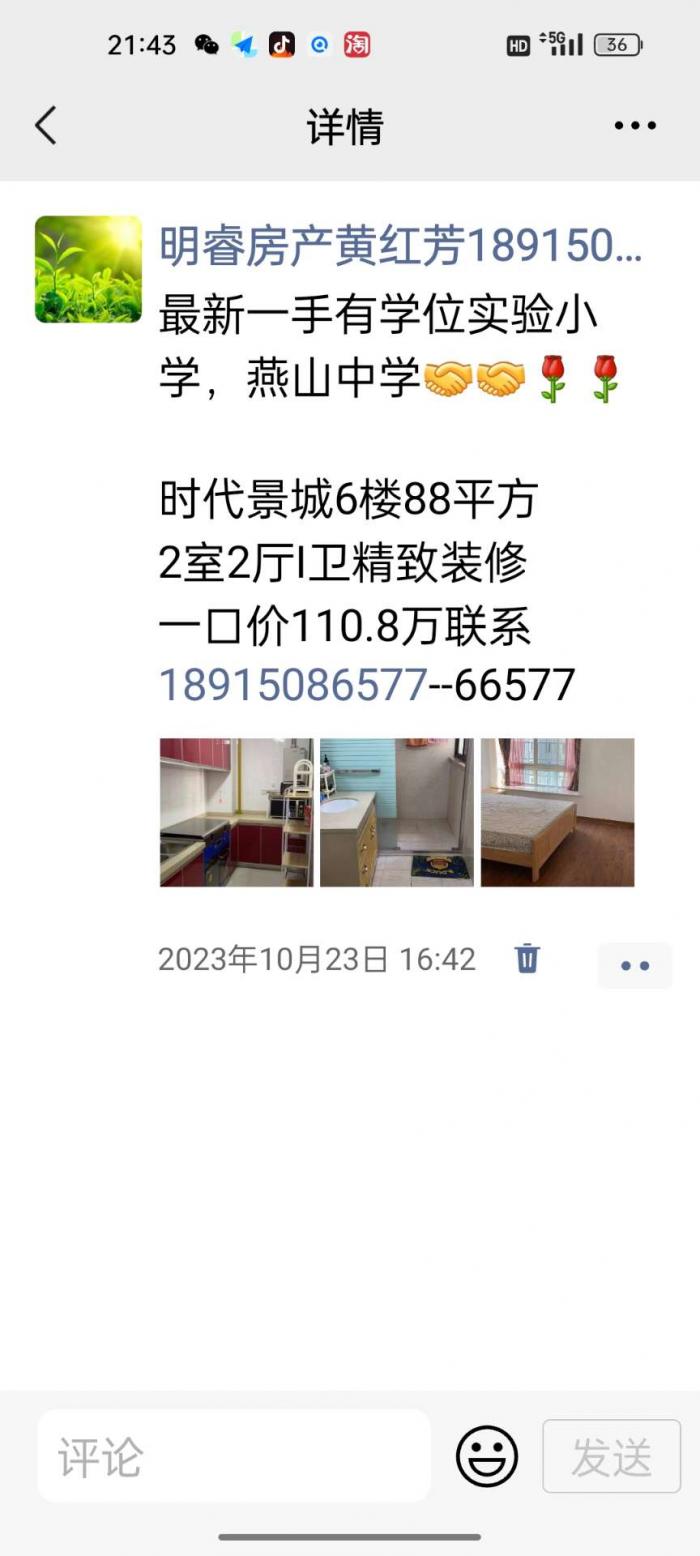View the bathroom photo

(x=396, y=812)
